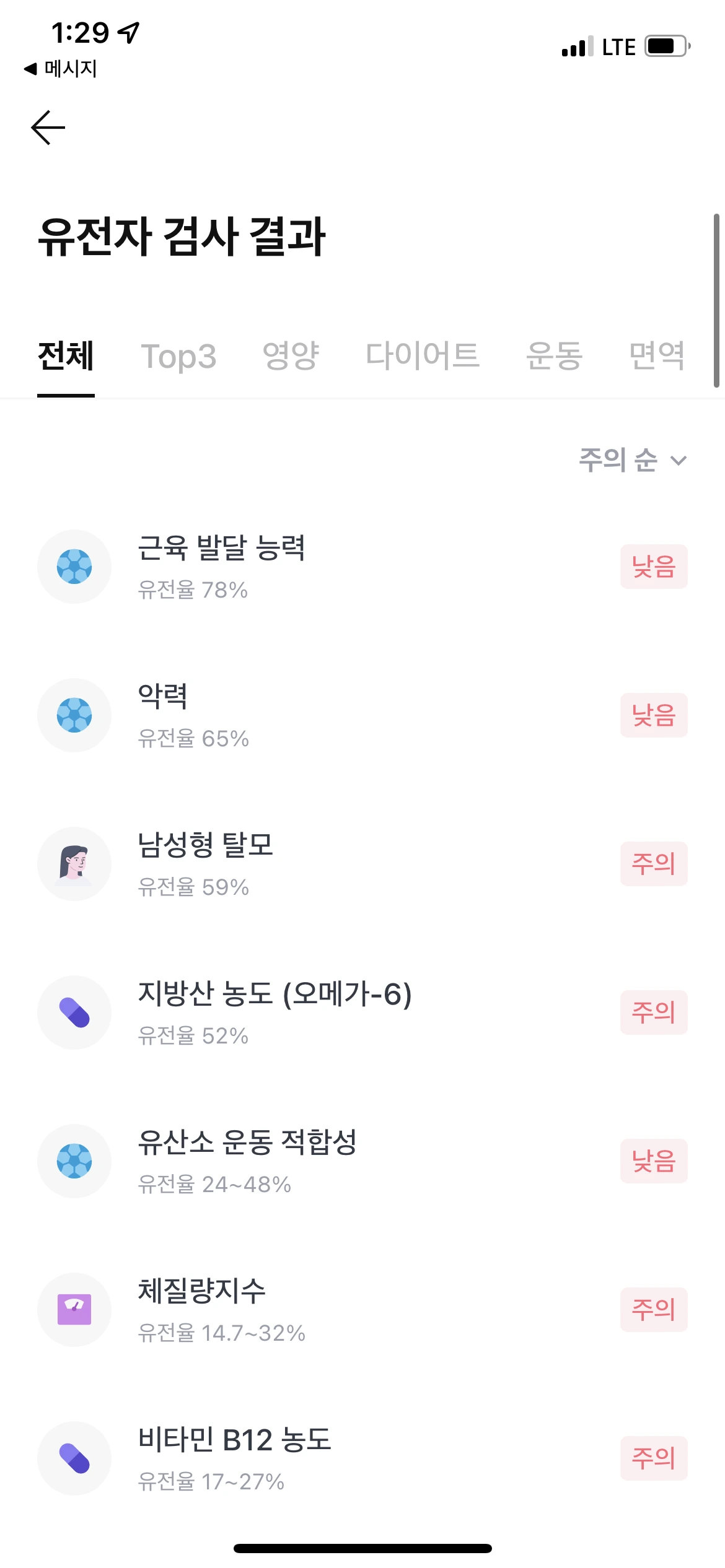Image resolution: width=725 pixels, height=1568 pixels.
Task: Tap the 지방산 농도 (오메가-6) row
Action: (362, 1013)
